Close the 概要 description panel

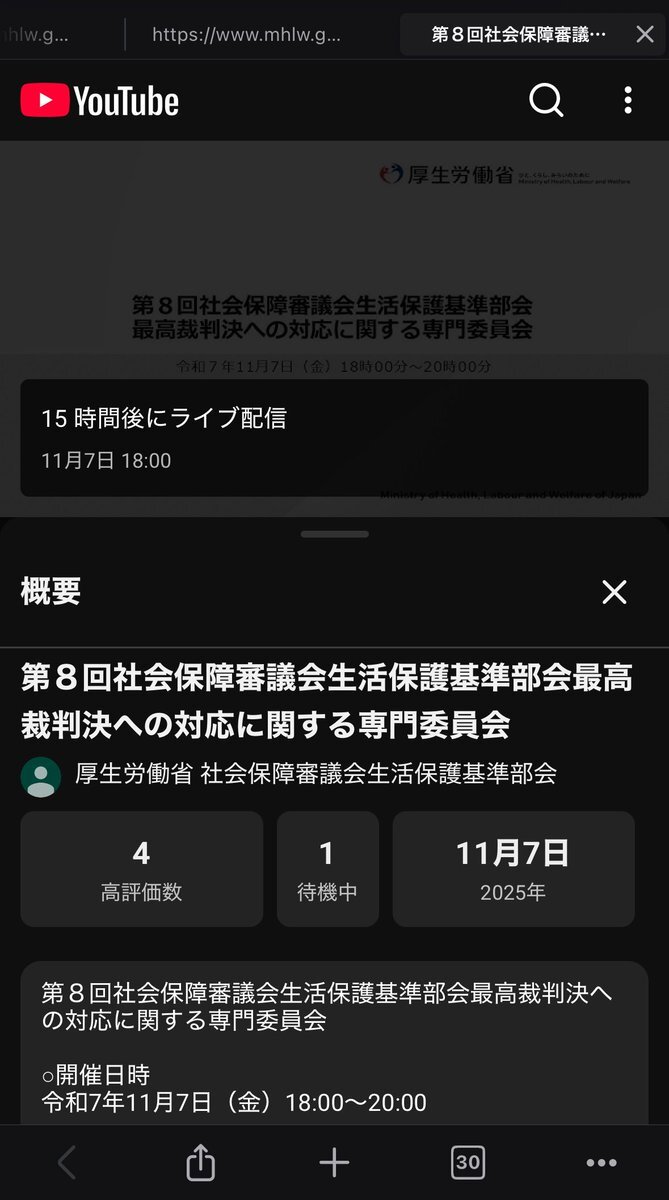614,592
